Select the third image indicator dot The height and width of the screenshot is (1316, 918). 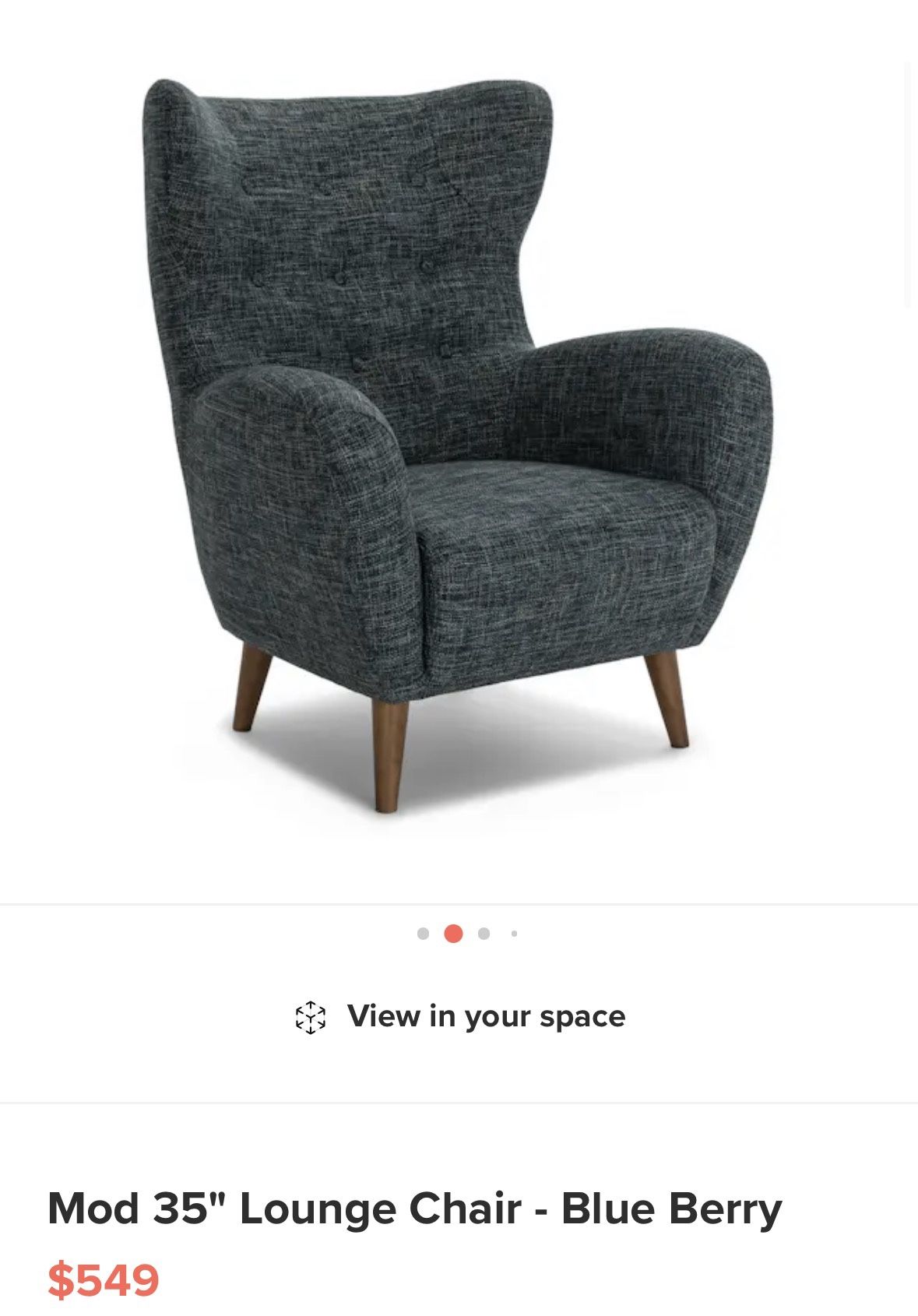click(484, 934)
